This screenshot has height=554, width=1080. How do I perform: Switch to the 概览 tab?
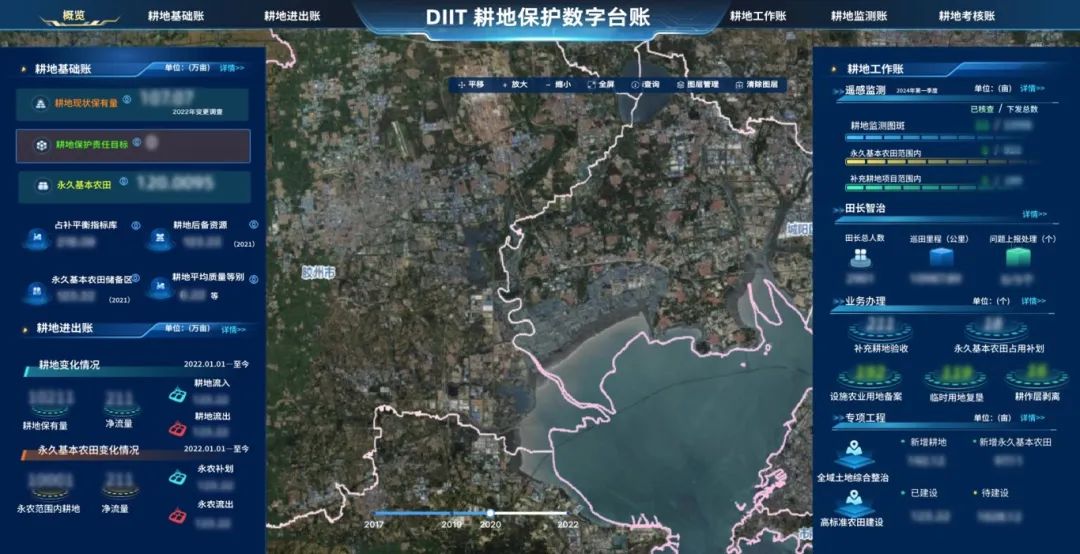tap(74, 15)
